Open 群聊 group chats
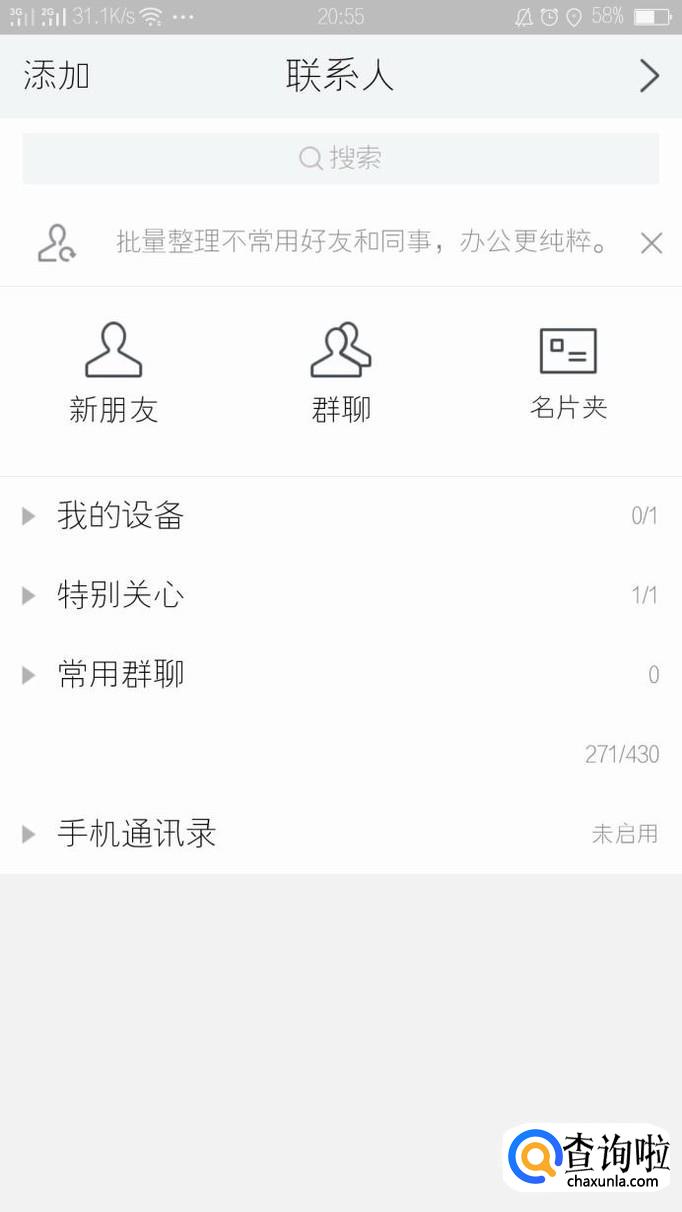682x1212 pixels. [341, 373]
